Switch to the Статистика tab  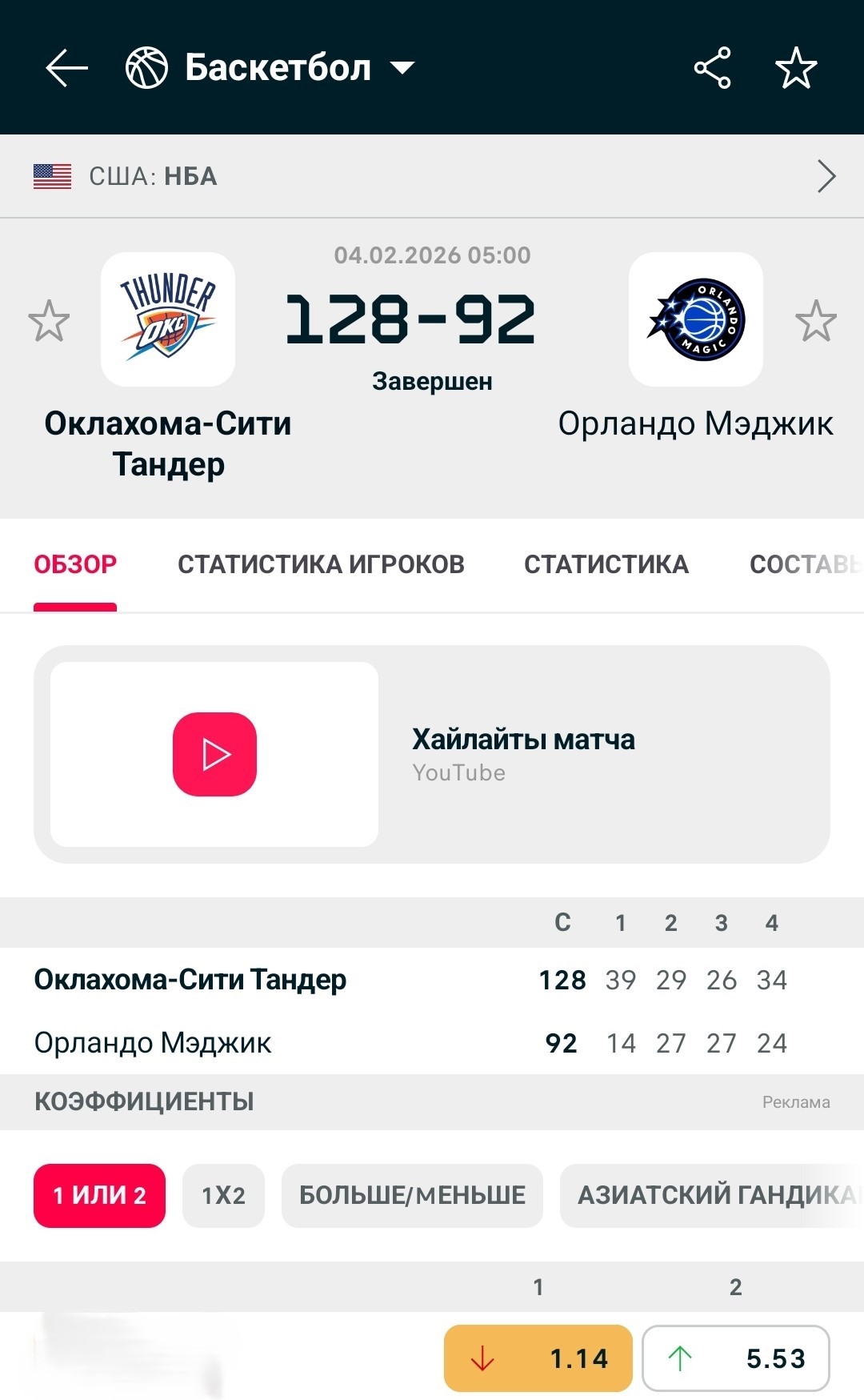(606, 564)
